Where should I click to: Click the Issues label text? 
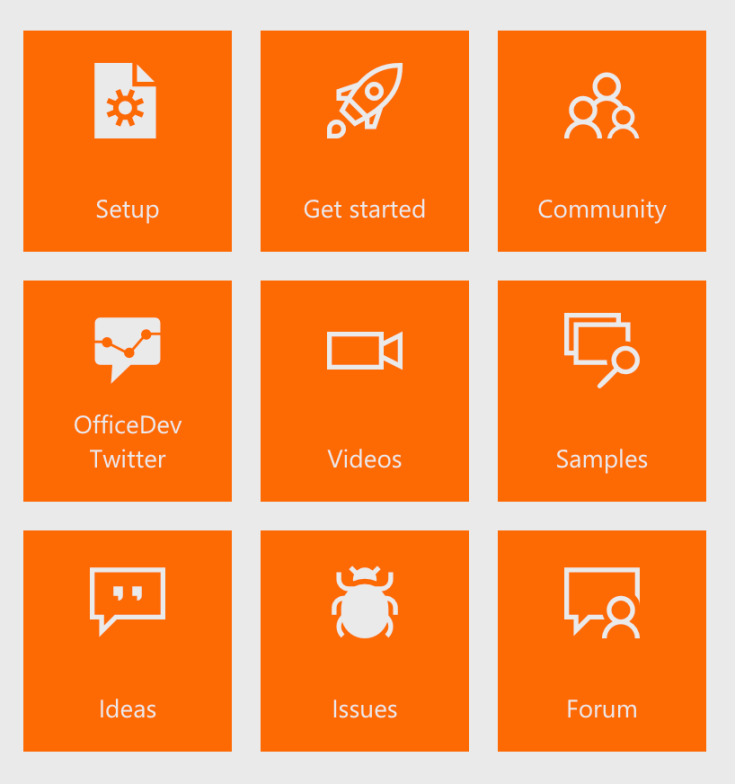(364, 709)
